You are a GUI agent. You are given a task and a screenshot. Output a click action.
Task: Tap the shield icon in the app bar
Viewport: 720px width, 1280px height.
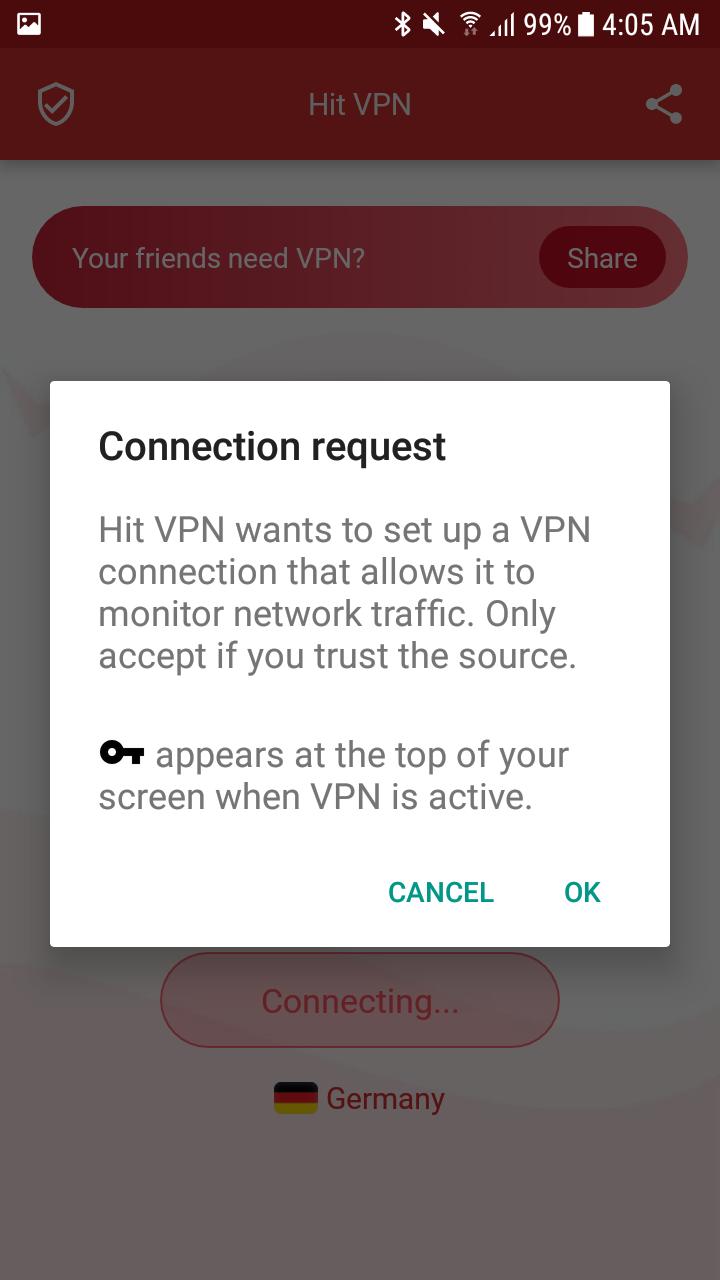coord(56,105)
